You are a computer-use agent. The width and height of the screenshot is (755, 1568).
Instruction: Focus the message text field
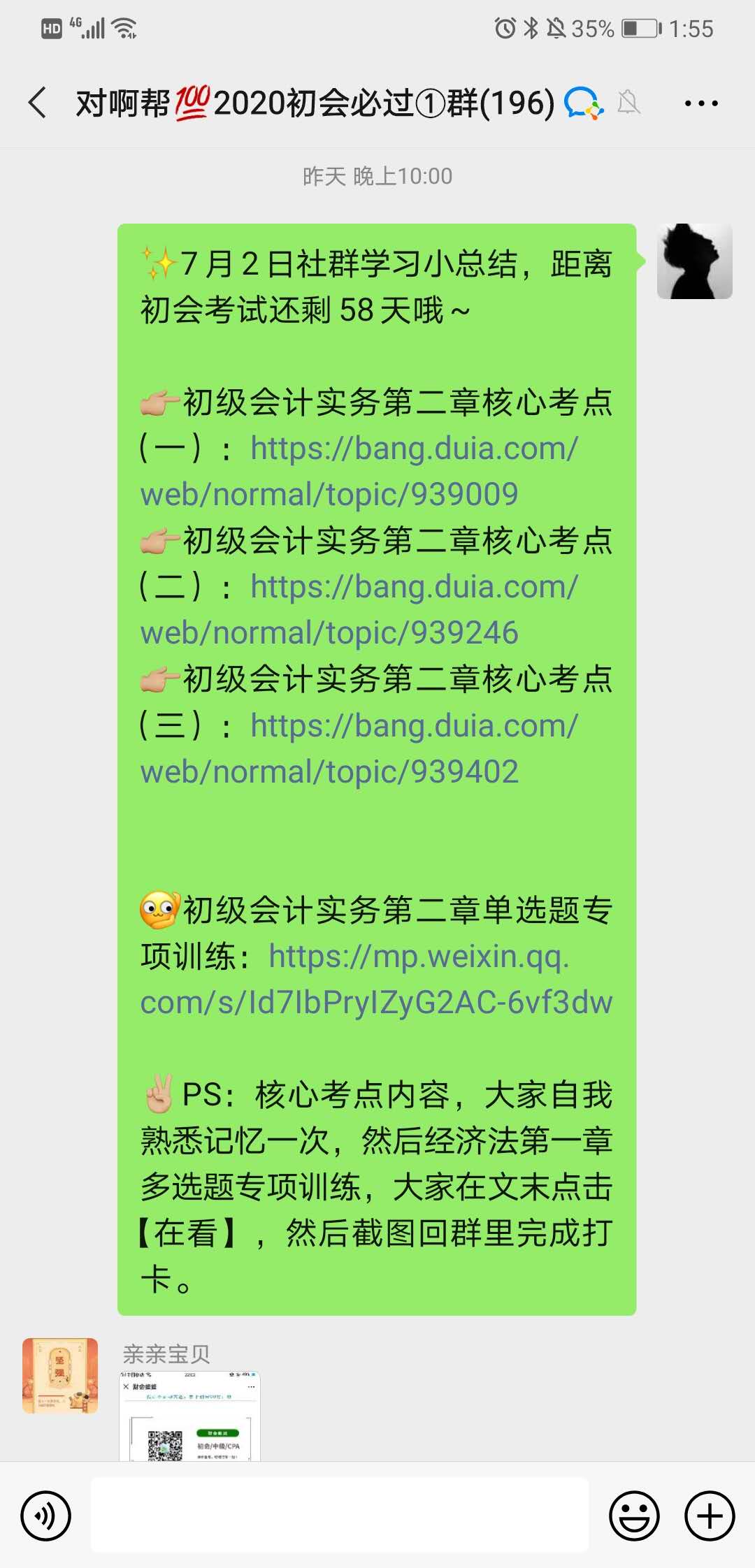click(x=340, y=1516)
